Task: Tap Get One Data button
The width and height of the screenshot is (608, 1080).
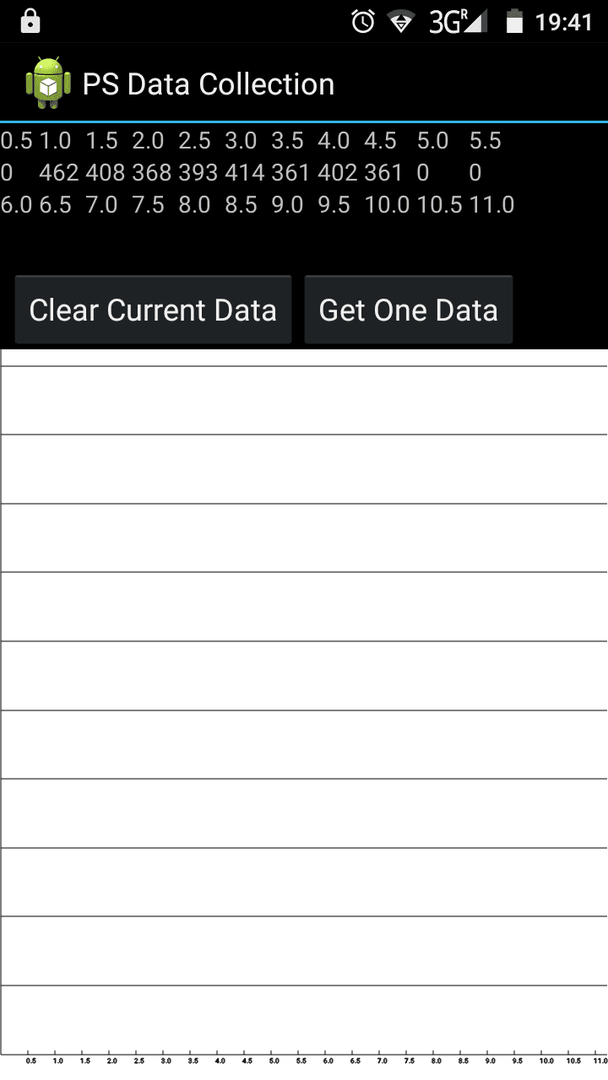Action: click(408, 310)
